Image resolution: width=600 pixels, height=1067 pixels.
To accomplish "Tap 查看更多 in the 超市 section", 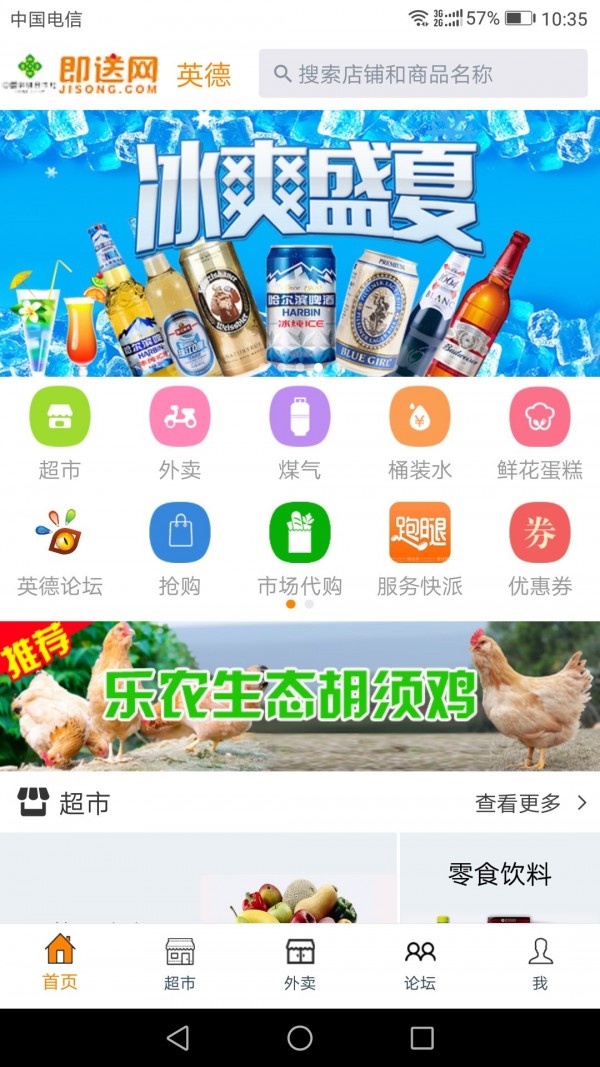I will click(531, 803).
